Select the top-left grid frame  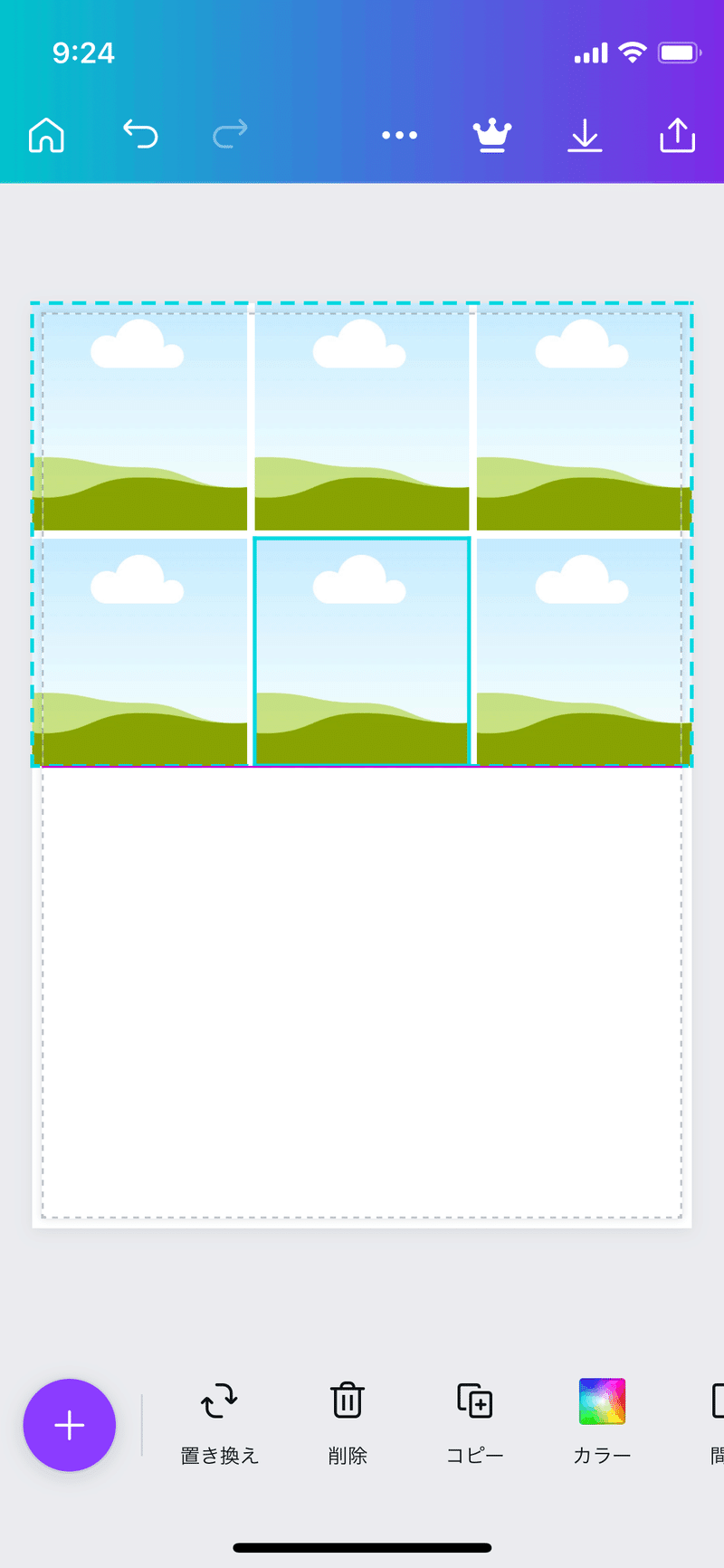pos(141,421)
